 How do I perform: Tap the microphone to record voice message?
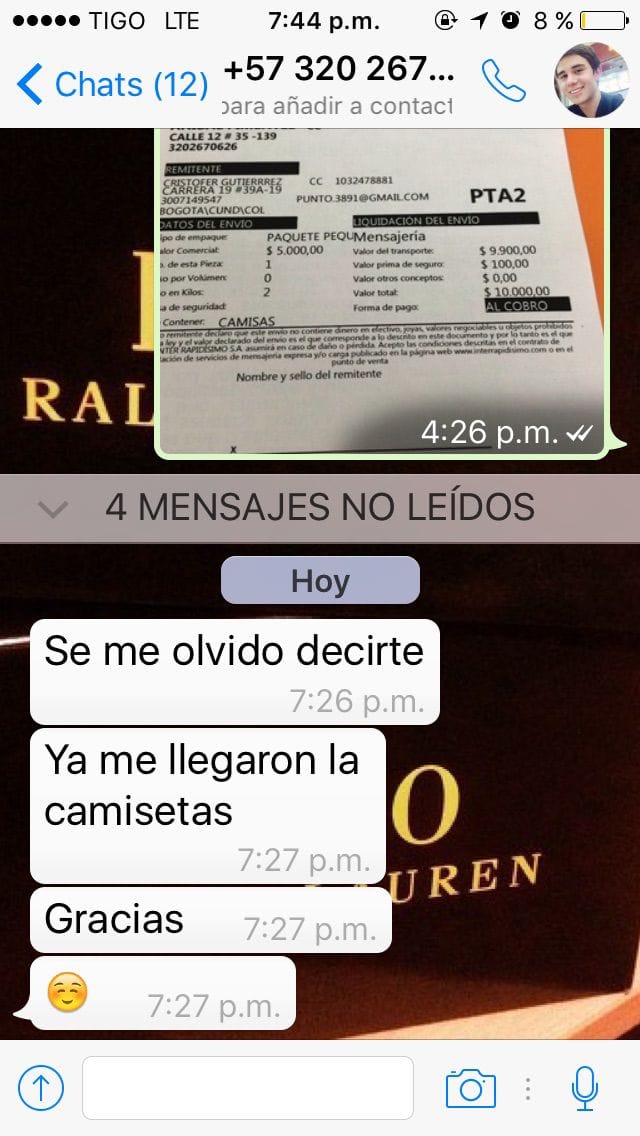[585, 1087]
